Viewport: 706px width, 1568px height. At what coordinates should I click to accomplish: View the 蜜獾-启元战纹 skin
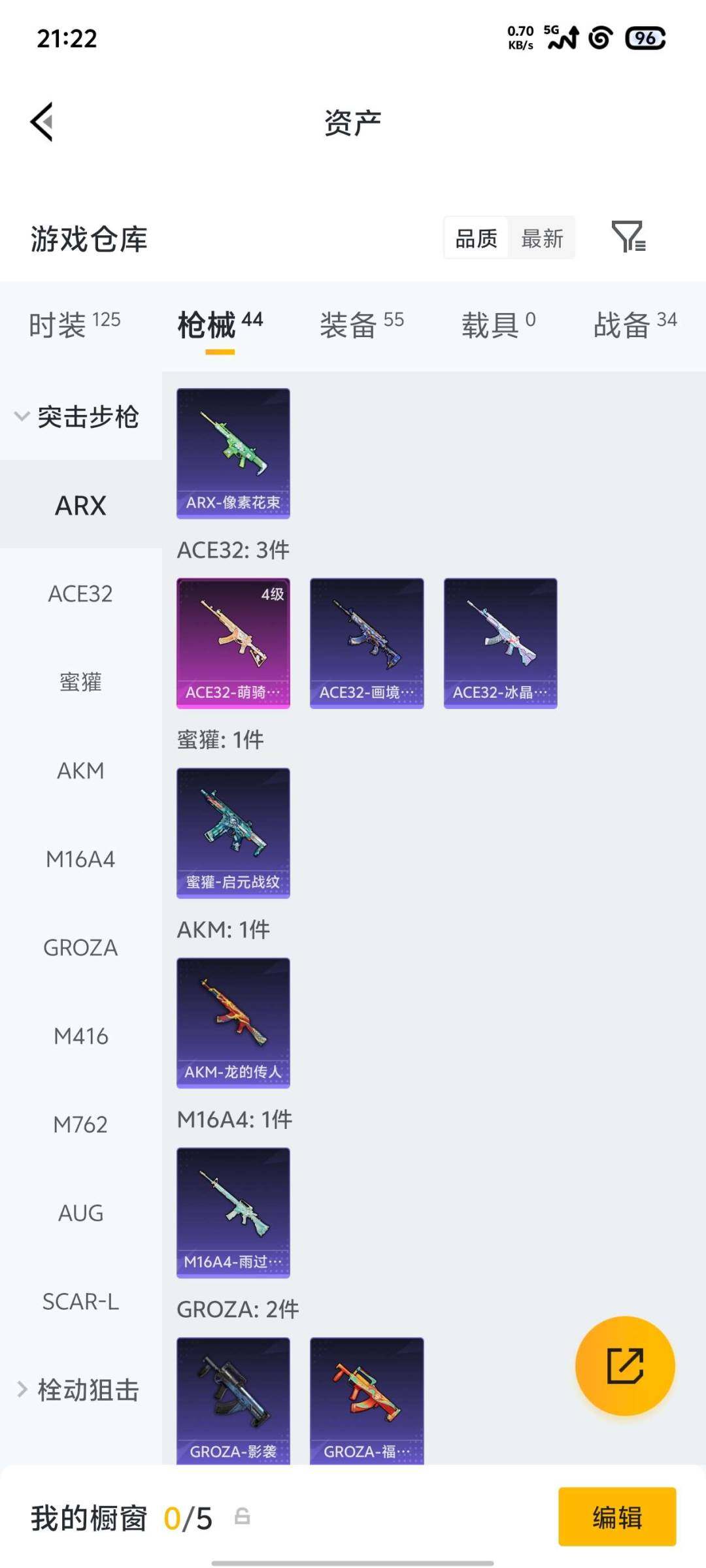click(x=233, y=833)
